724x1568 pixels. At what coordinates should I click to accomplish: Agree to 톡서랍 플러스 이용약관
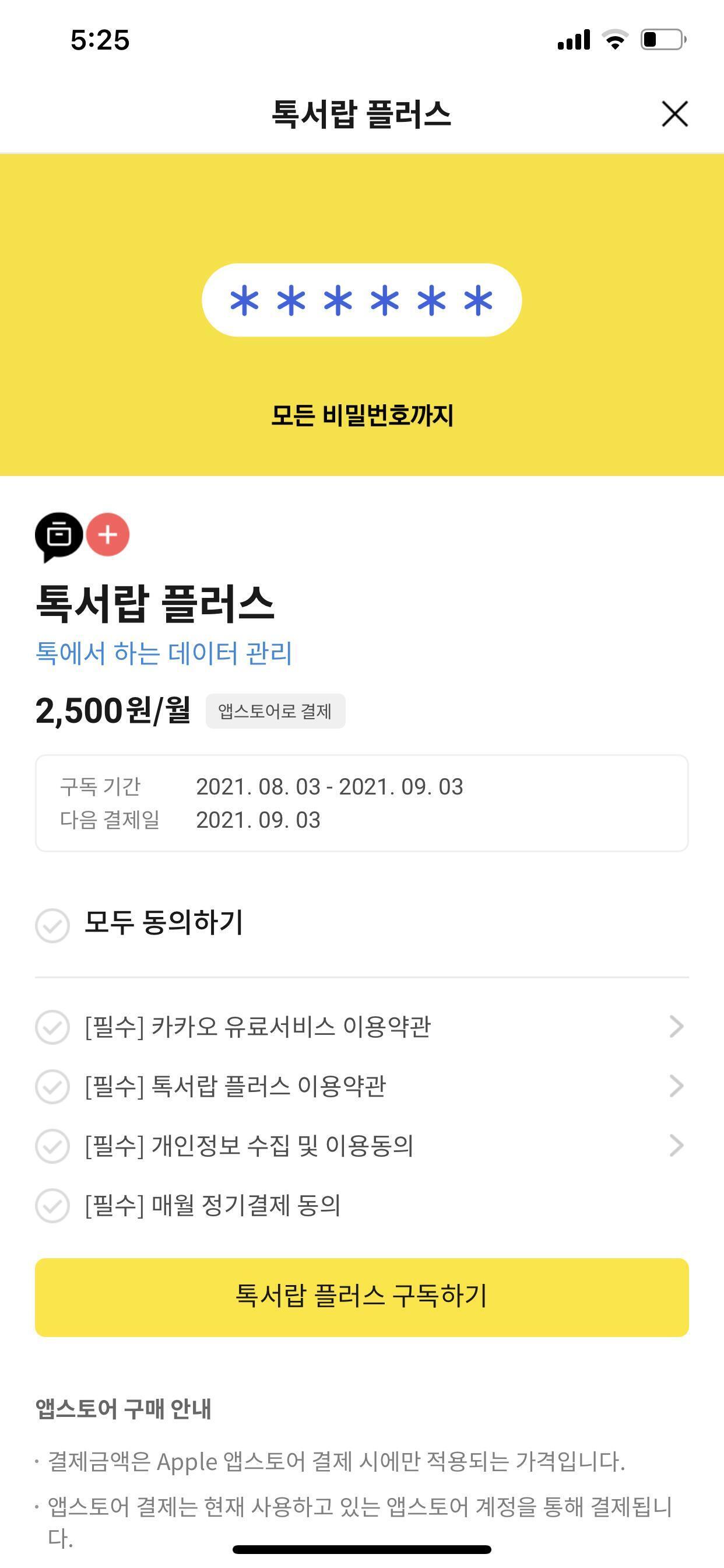click(x=52, y=1087)
